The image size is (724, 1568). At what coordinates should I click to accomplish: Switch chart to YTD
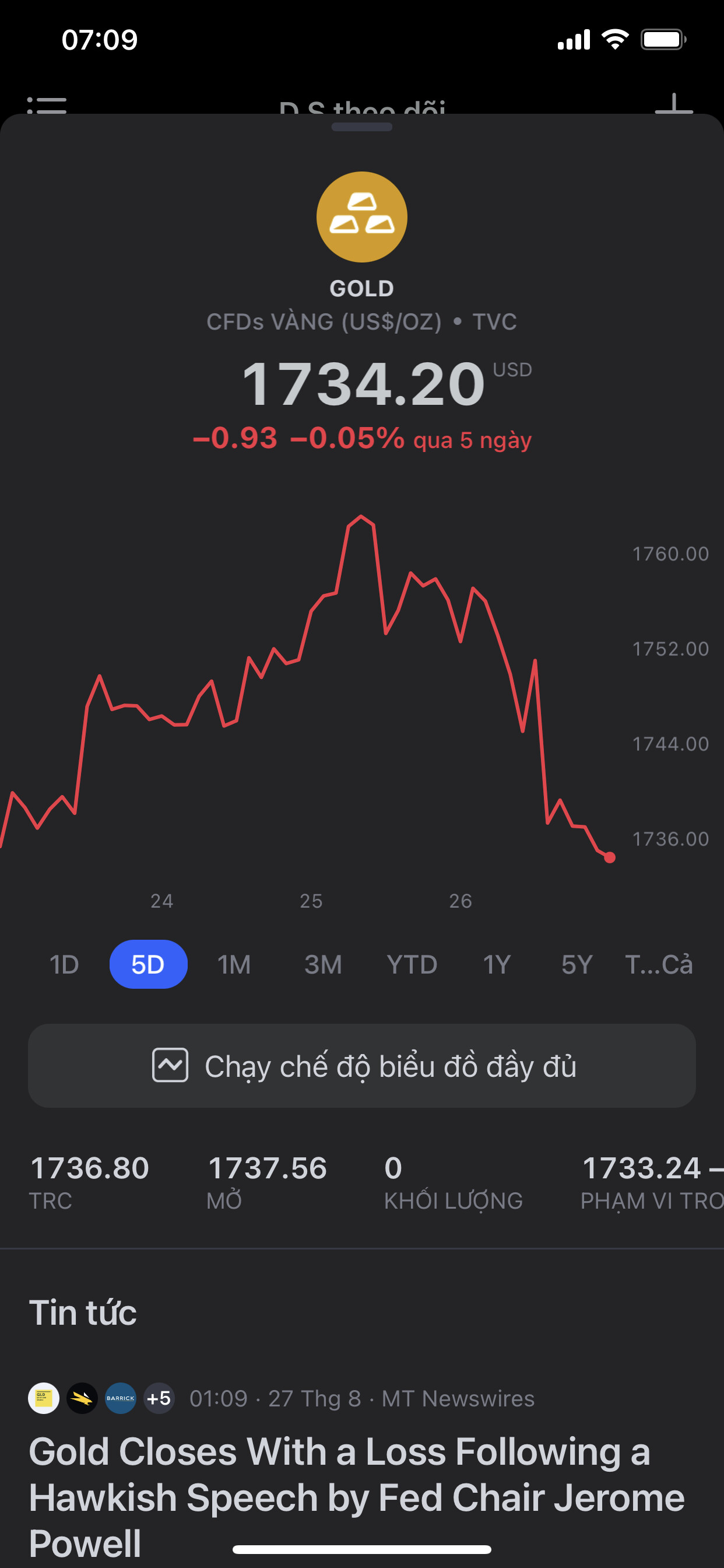pos(412,964)
